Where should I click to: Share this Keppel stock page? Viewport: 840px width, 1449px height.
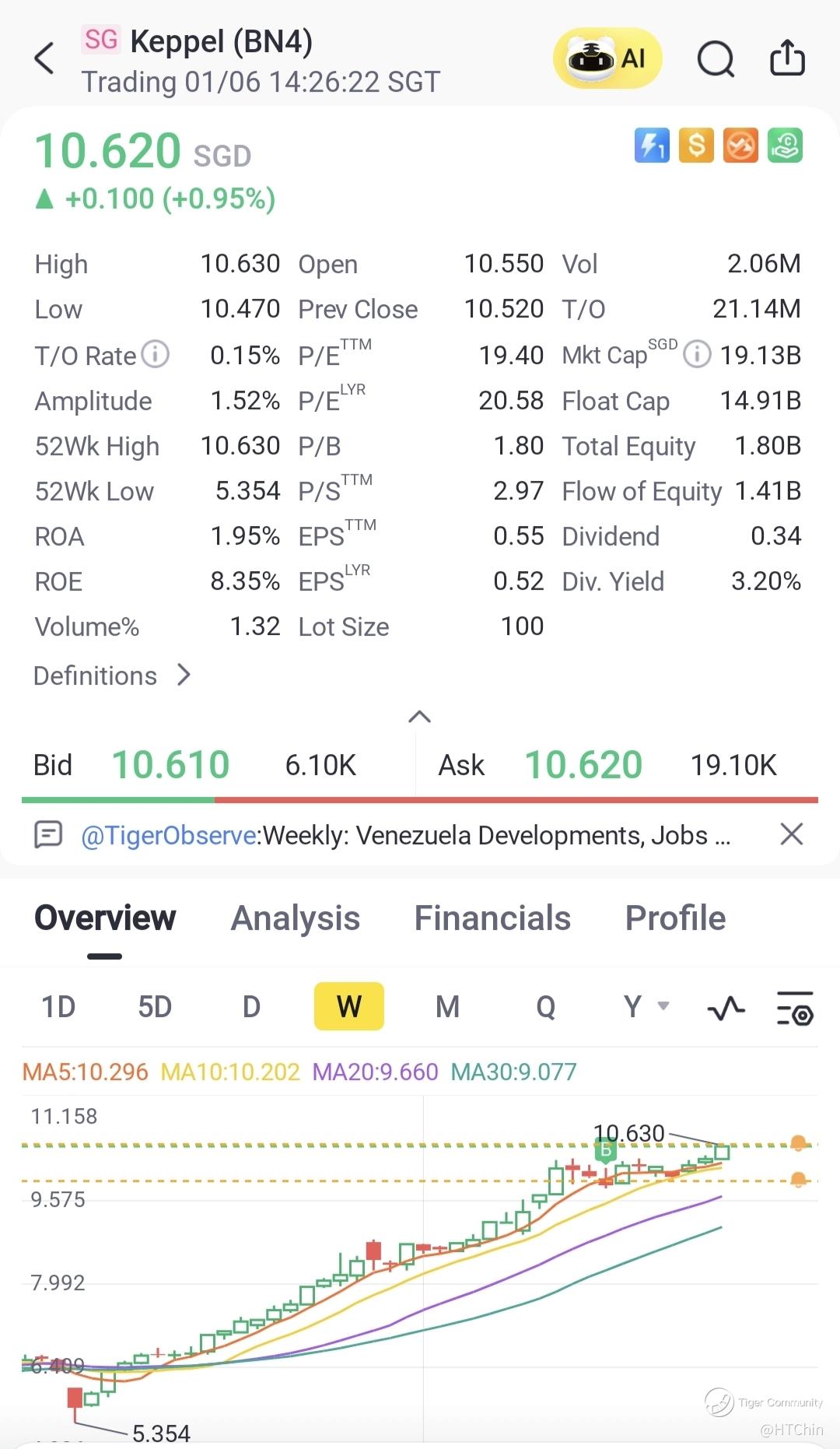787,58
